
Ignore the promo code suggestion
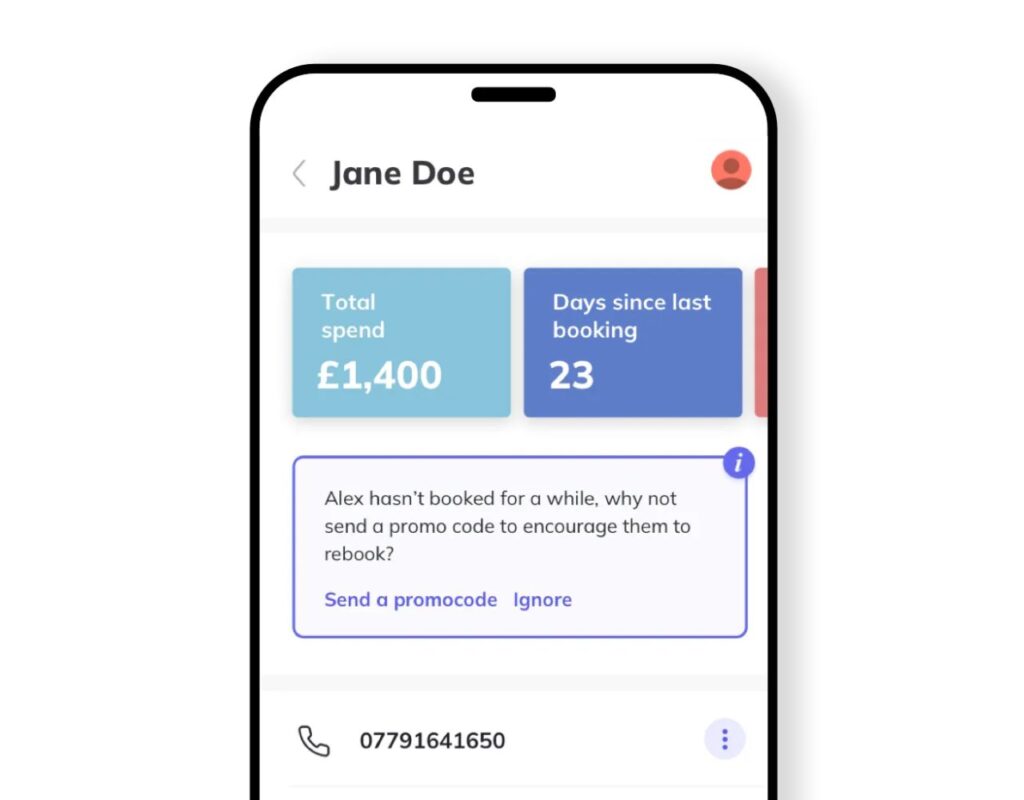(x=542, y=600)
